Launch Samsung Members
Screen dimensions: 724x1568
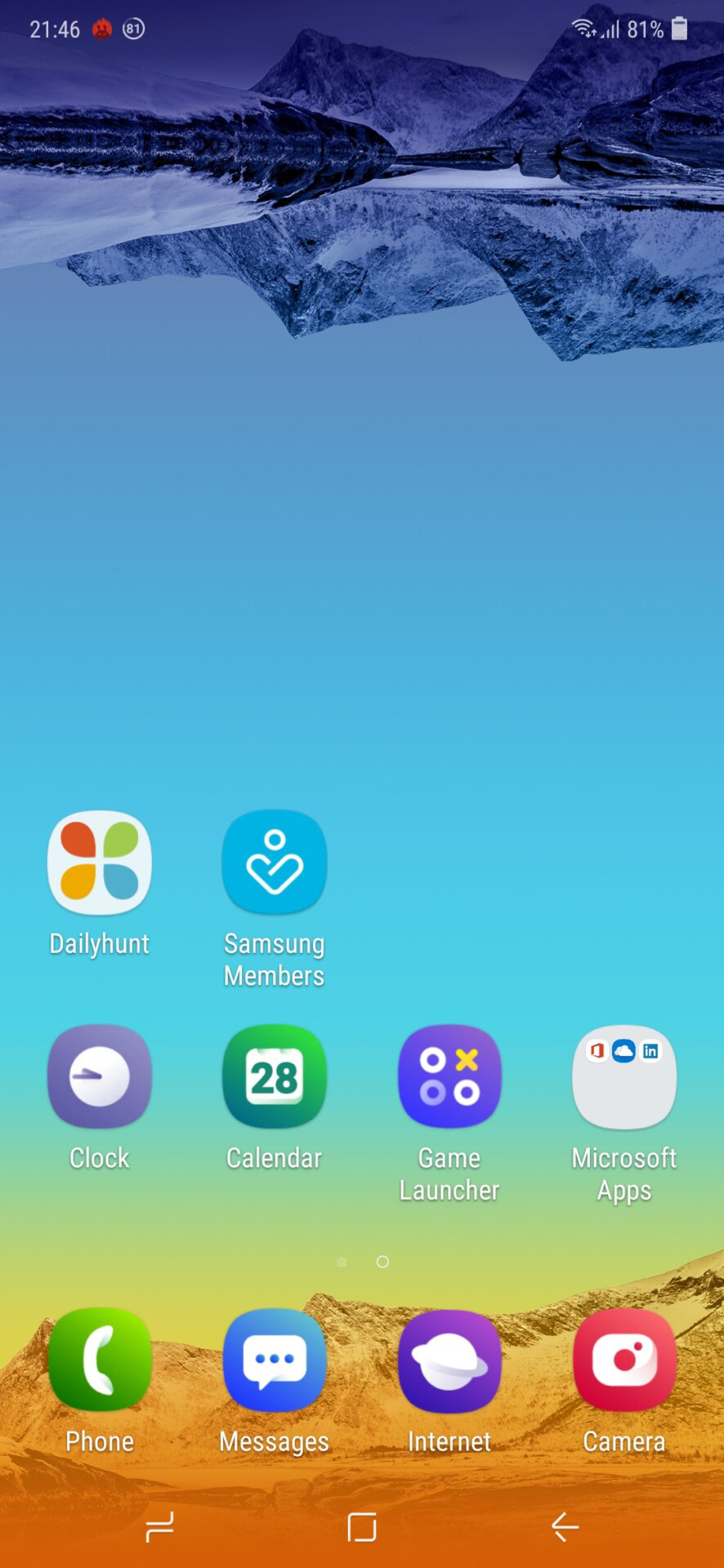click(x=275, y=862)
